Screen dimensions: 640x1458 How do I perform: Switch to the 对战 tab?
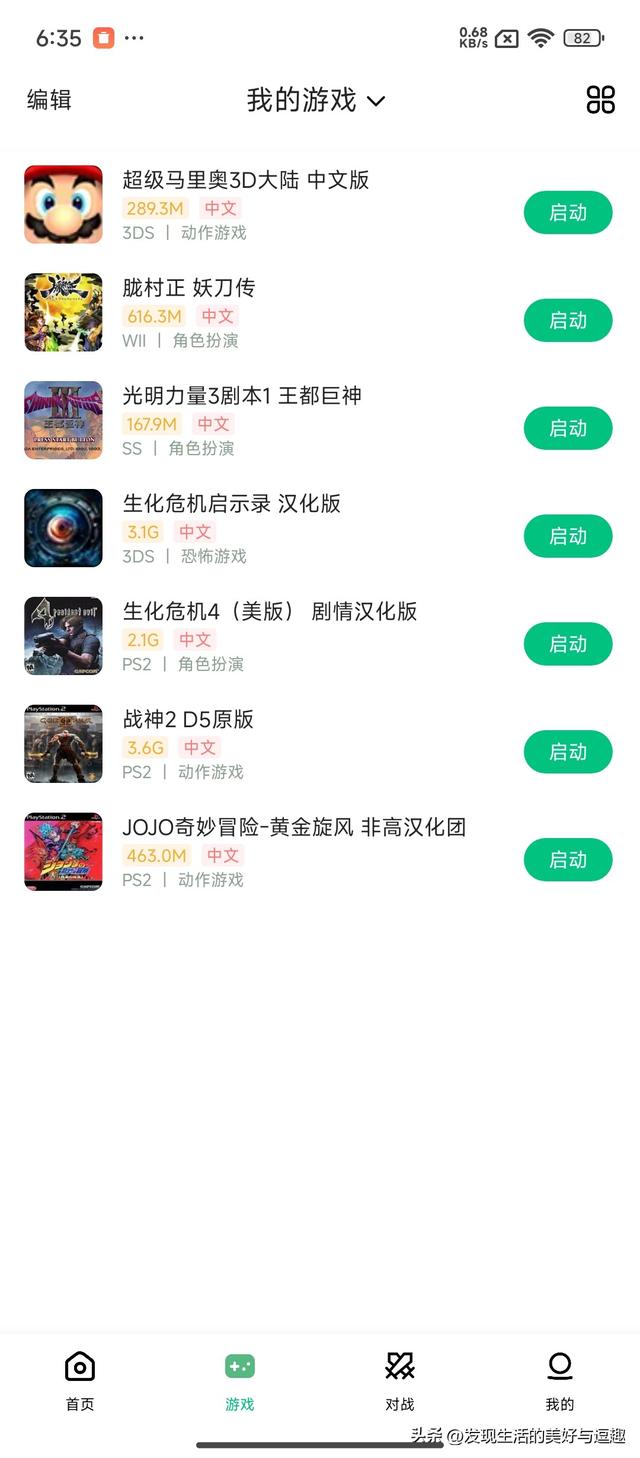[400, 1380]
